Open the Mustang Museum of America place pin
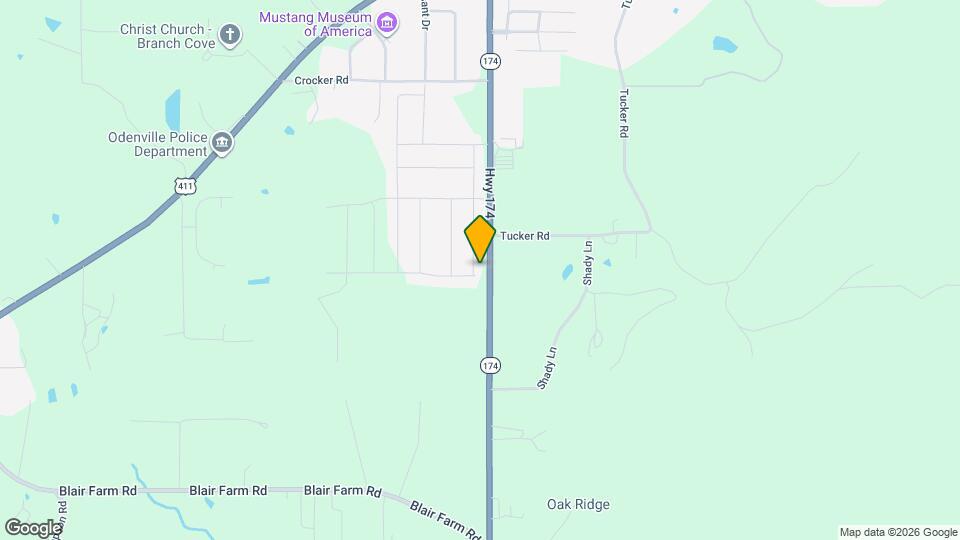Screen dimensions: 960x540 [x=387, y=23]
